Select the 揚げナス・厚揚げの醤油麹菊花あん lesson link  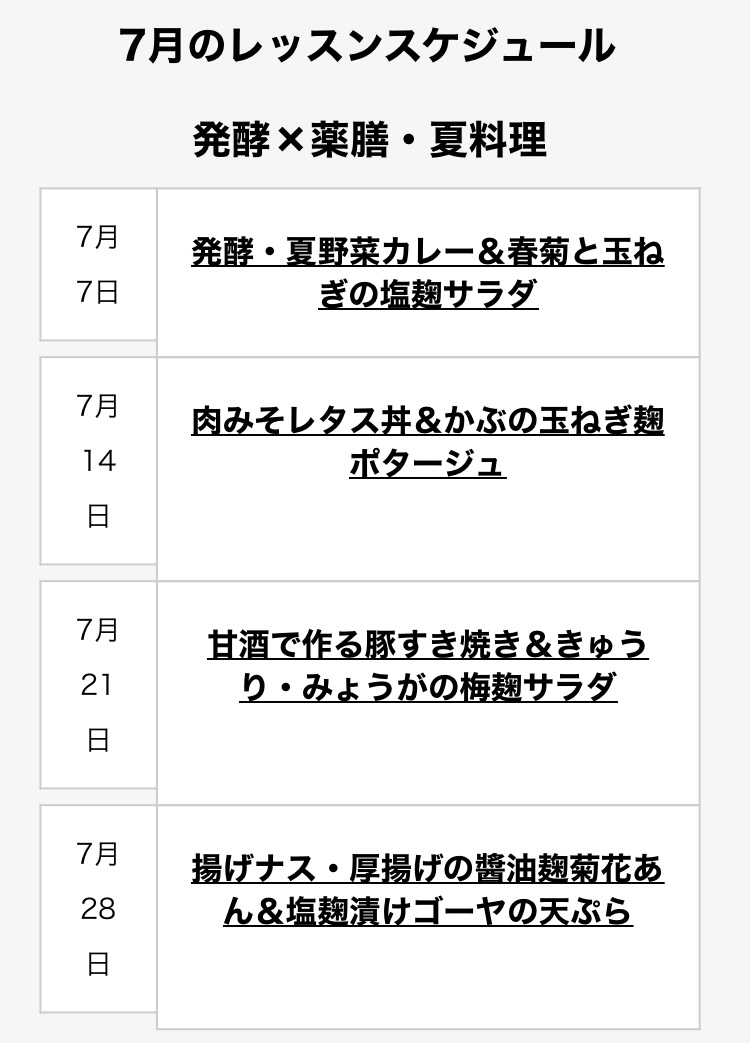point(428,869)
